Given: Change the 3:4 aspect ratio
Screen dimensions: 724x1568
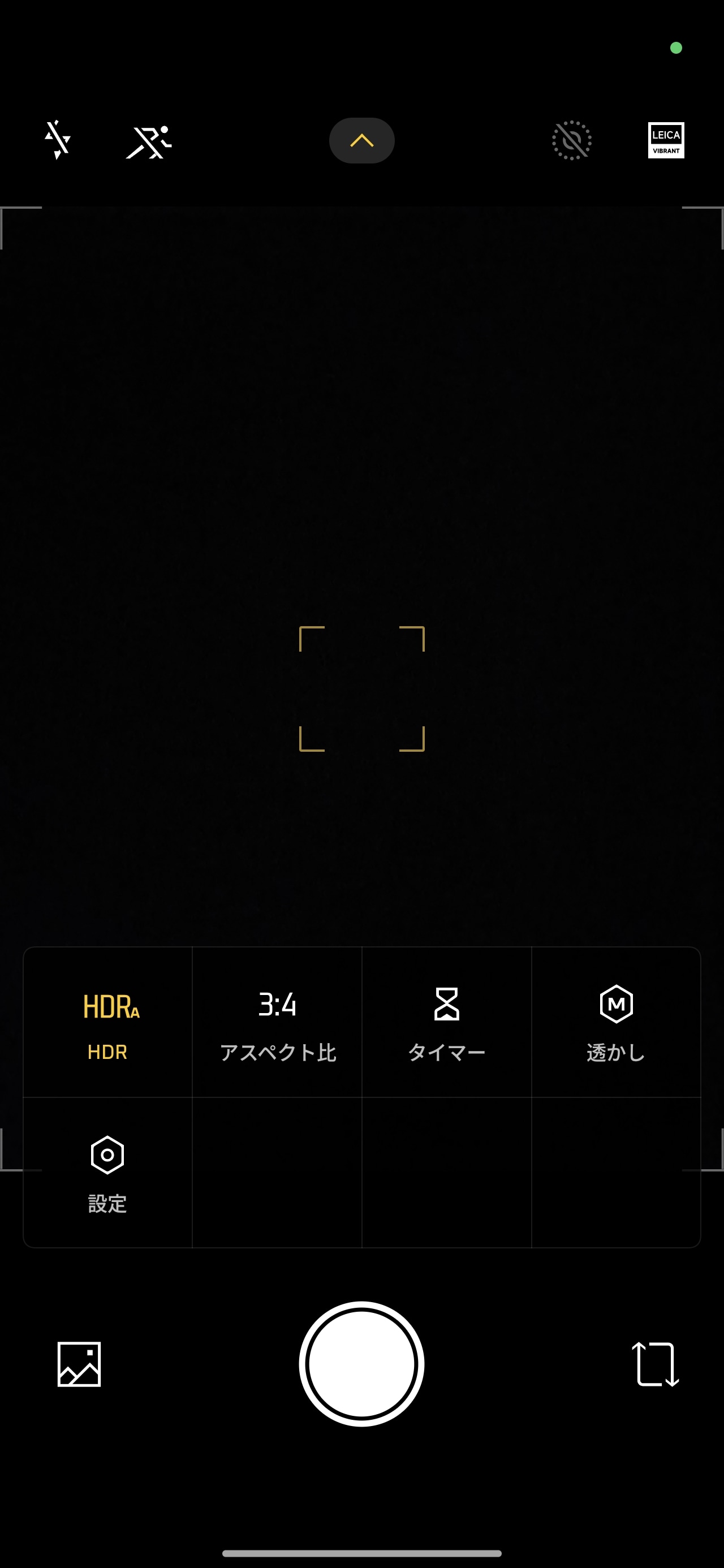Looking at the screenshot, I should click(277, 1022).
